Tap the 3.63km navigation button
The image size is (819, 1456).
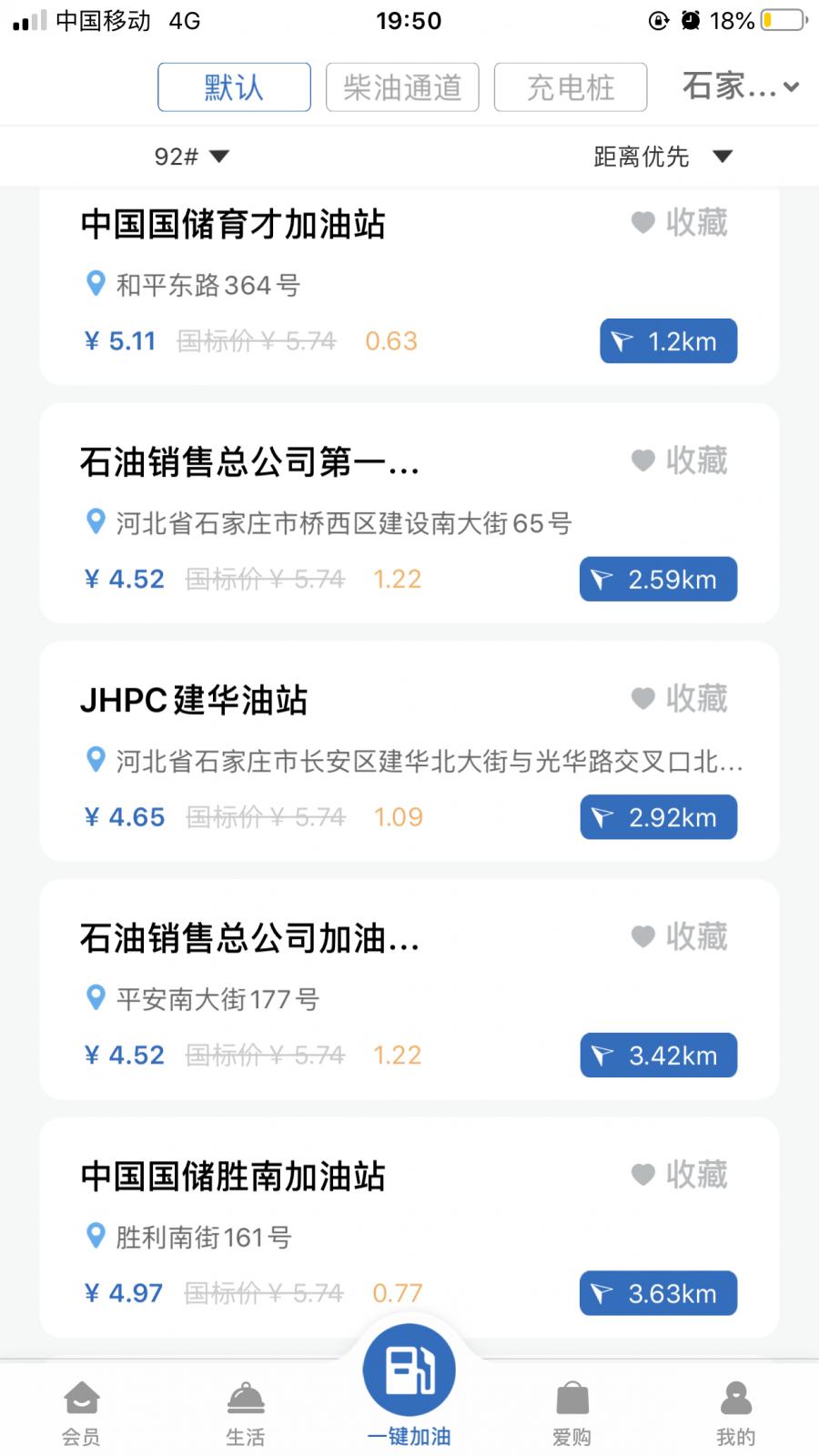point(657,1292)
